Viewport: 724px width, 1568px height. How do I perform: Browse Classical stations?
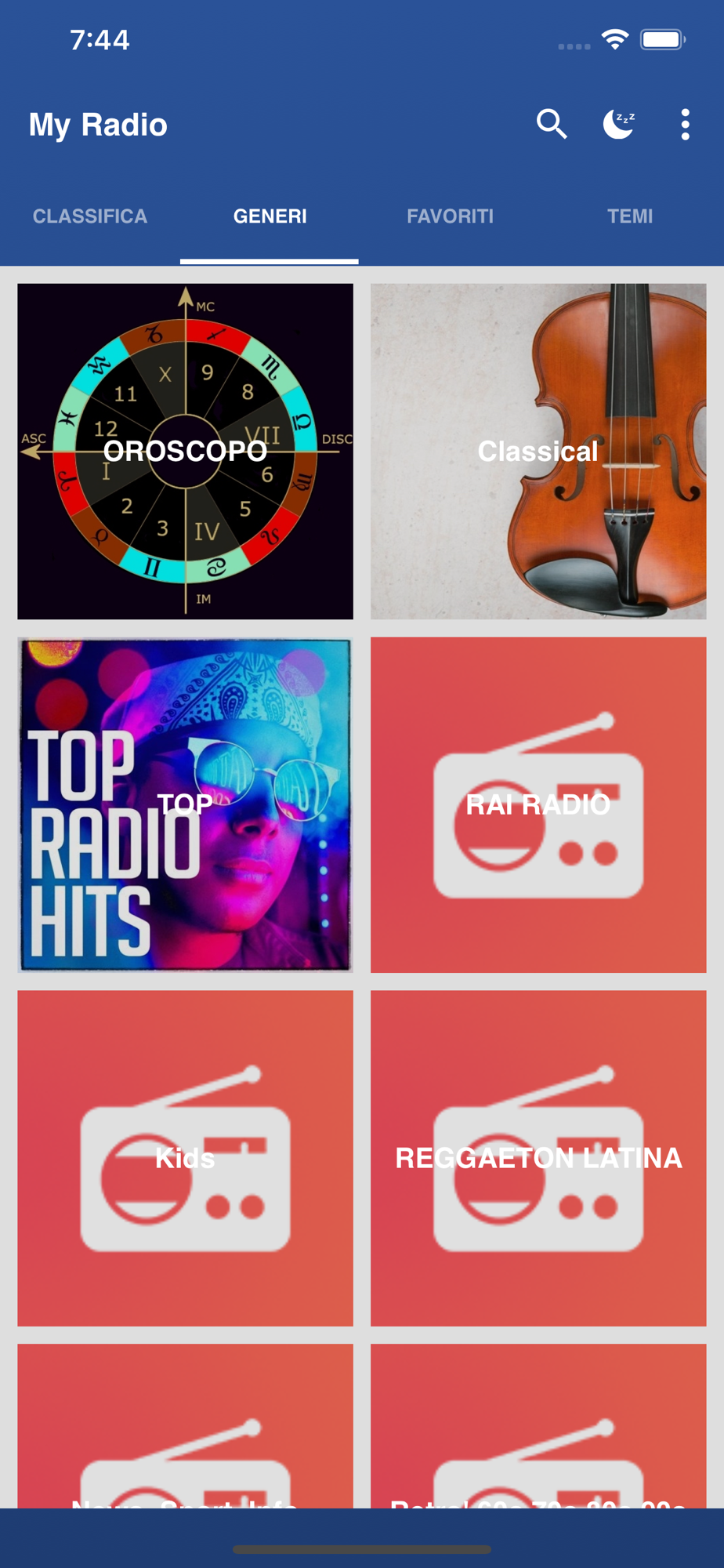538,452
